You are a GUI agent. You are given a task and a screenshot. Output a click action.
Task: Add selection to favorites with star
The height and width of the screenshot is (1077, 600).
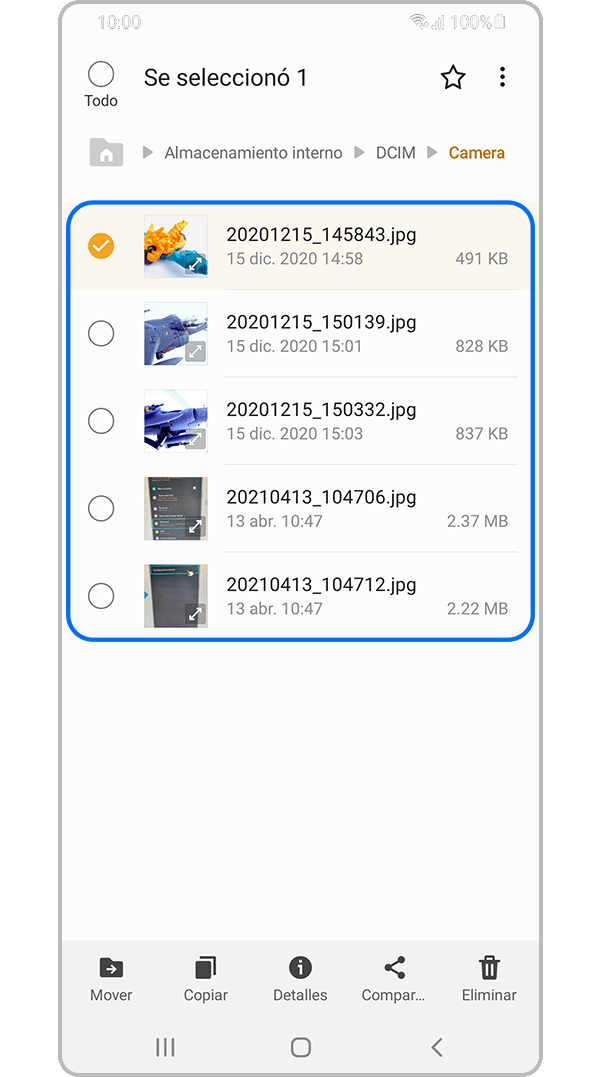click(453, 78)
